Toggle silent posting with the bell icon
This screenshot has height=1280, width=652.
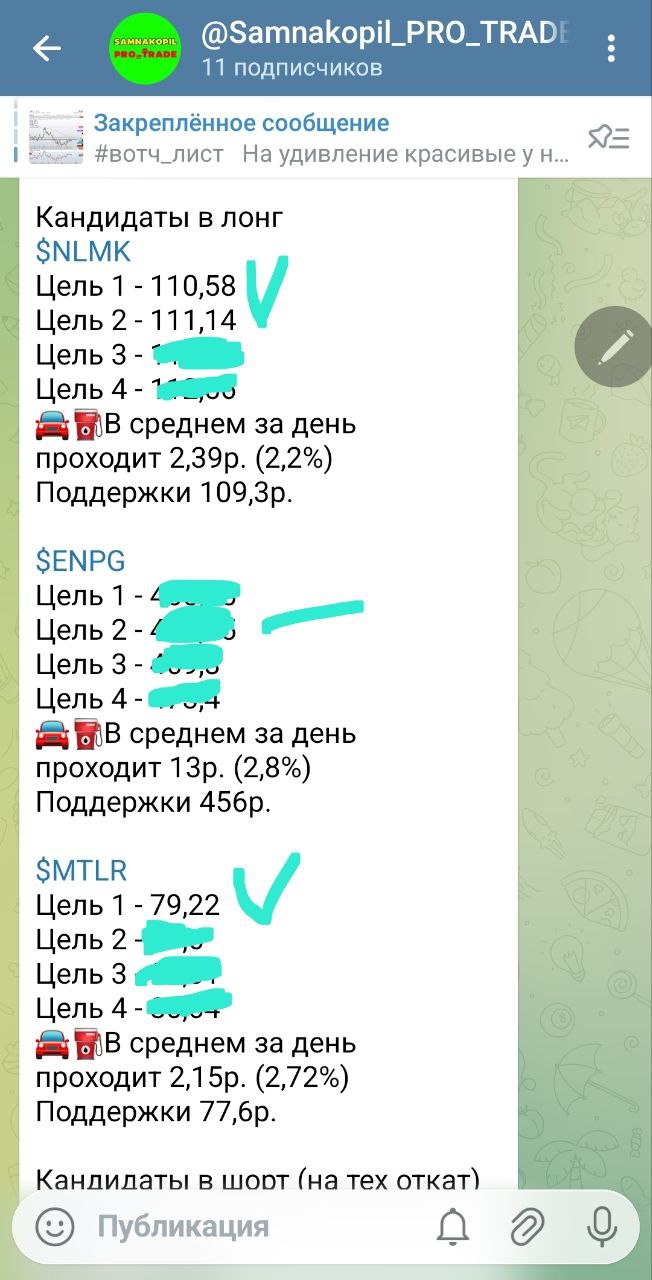click(454, 1226)
